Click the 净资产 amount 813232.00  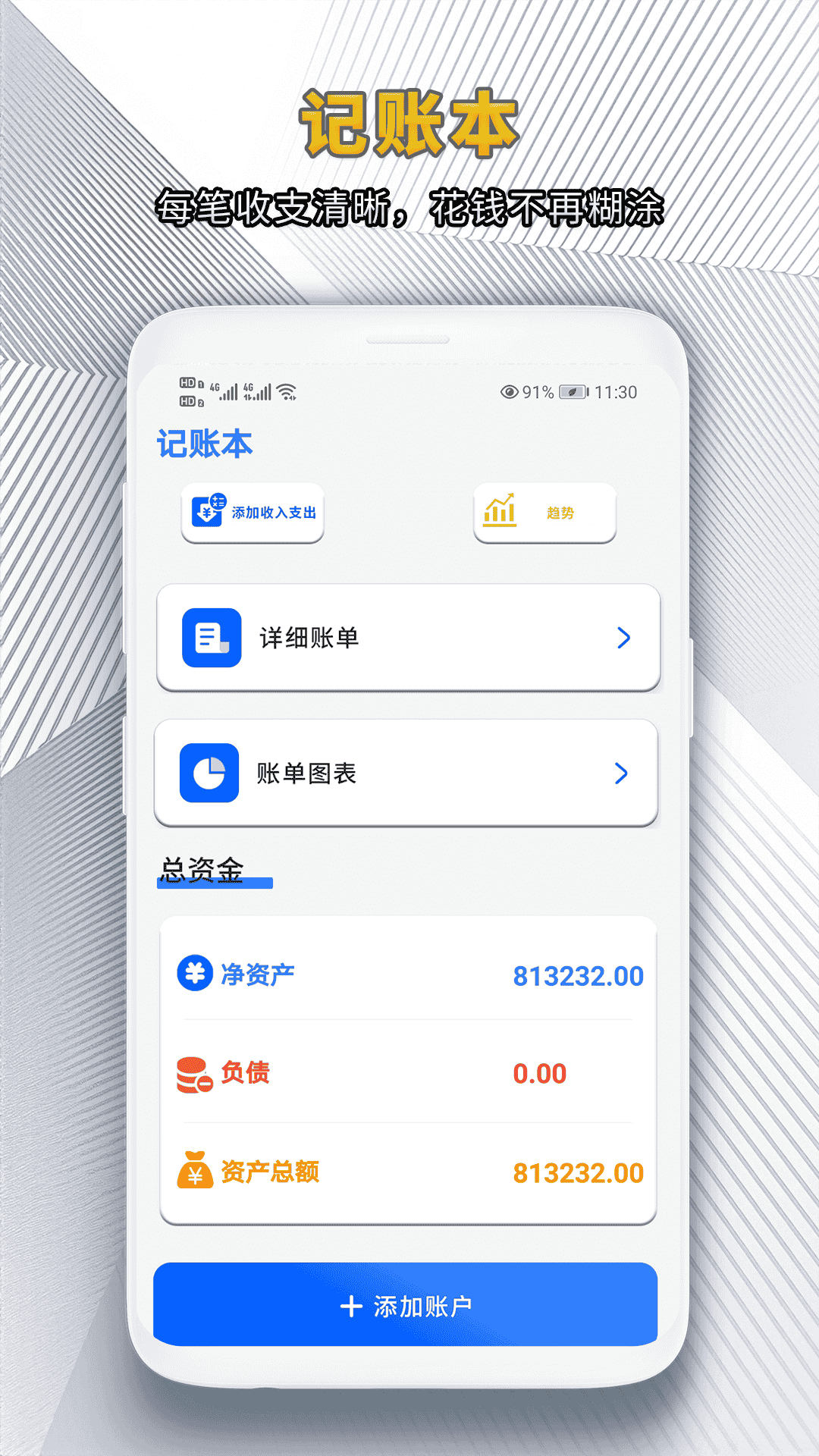tap(579, 973)
